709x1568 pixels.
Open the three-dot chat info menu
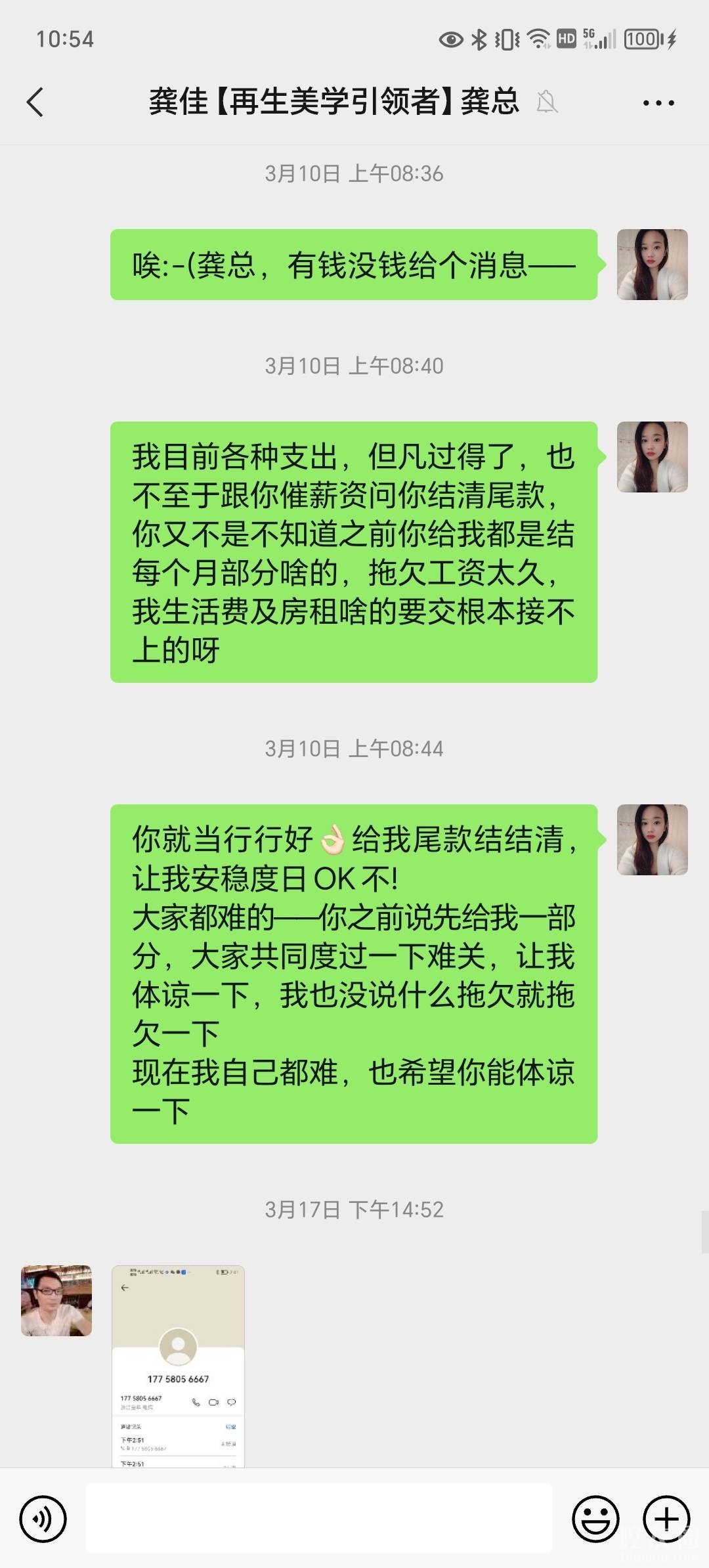658,103
